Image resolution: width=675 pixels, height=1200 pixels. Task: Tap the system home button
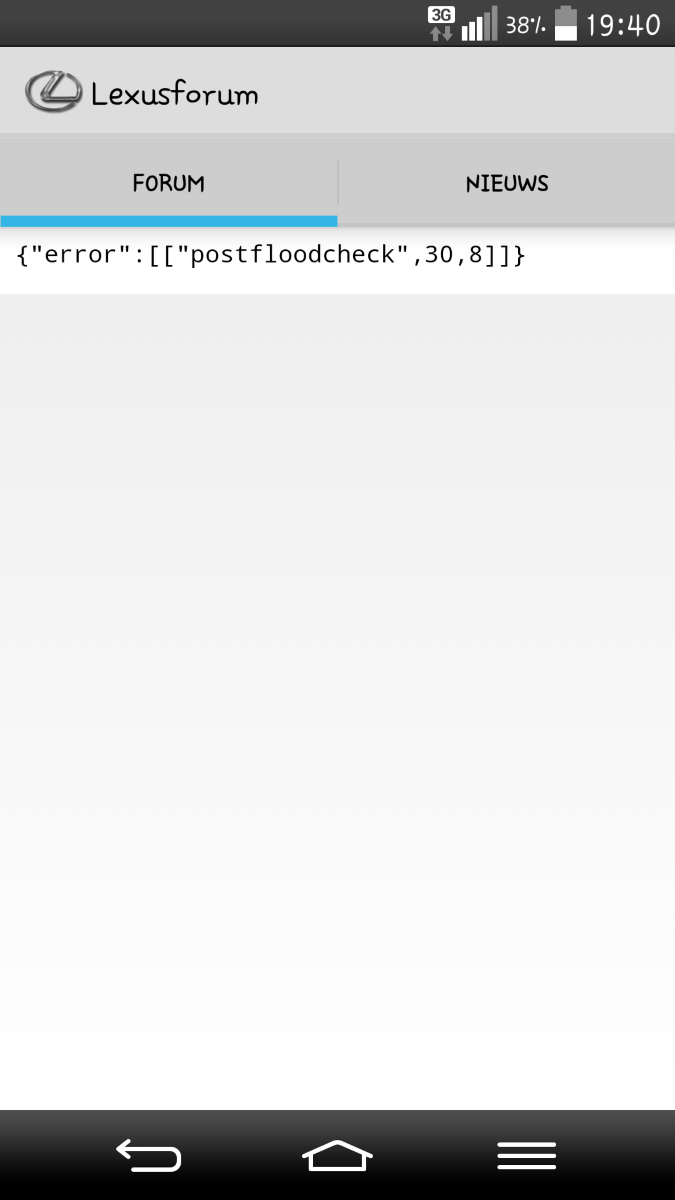pyautogui.click(x=337, y=1156)
